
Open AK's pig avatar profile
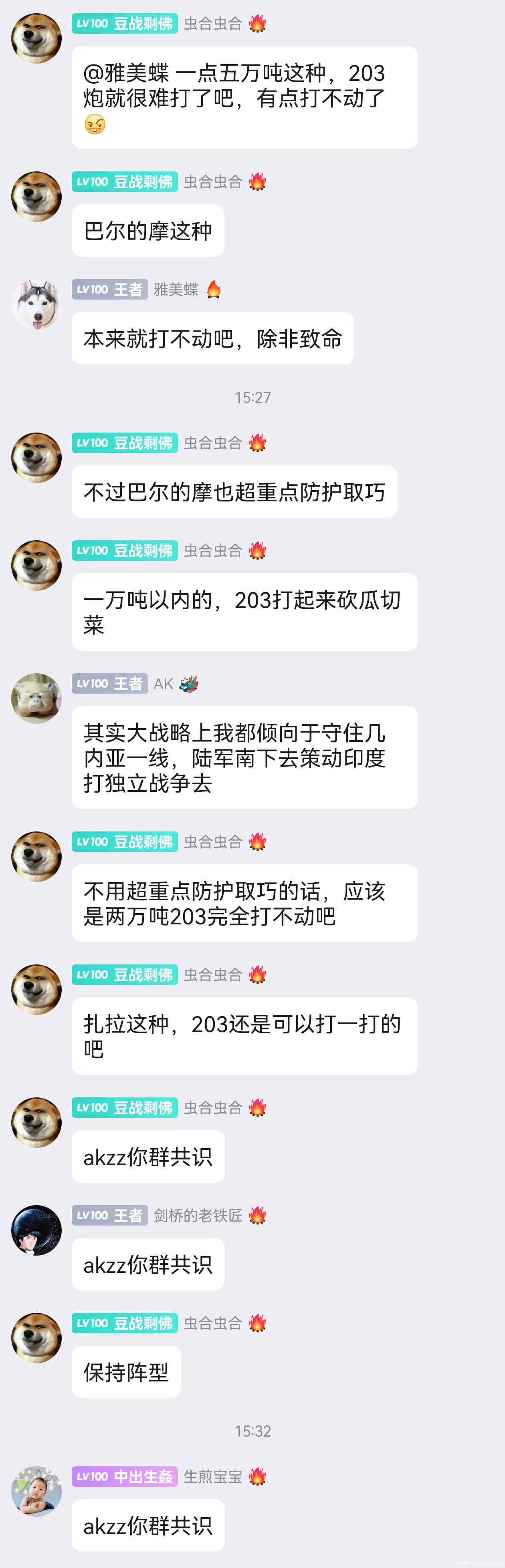[36, 698]
